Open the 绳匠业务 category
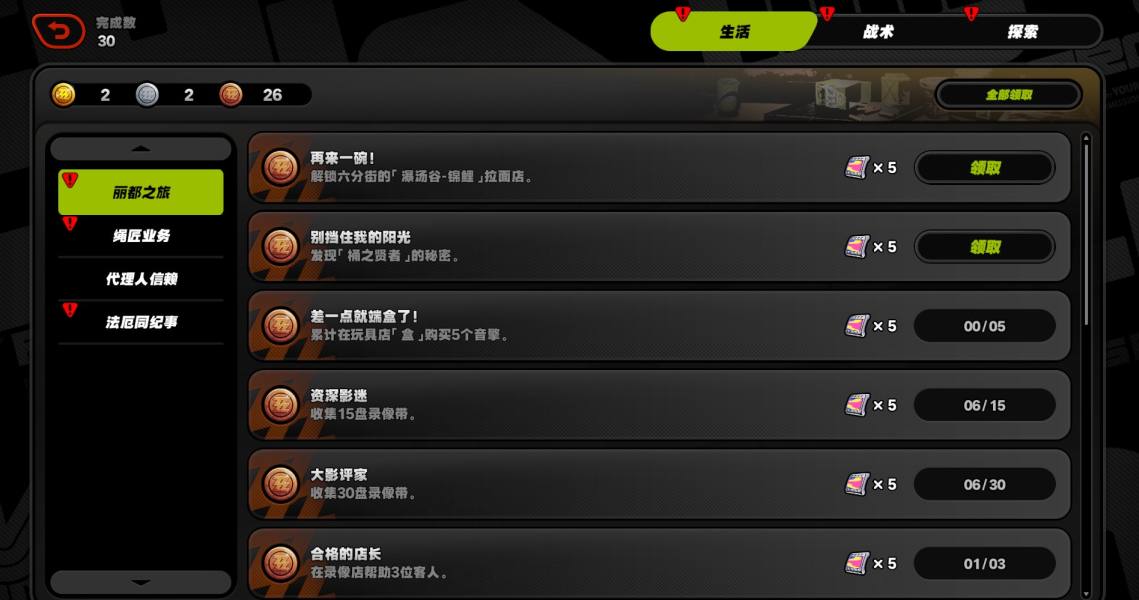The image size is (1139, 600). pos(141,236)
